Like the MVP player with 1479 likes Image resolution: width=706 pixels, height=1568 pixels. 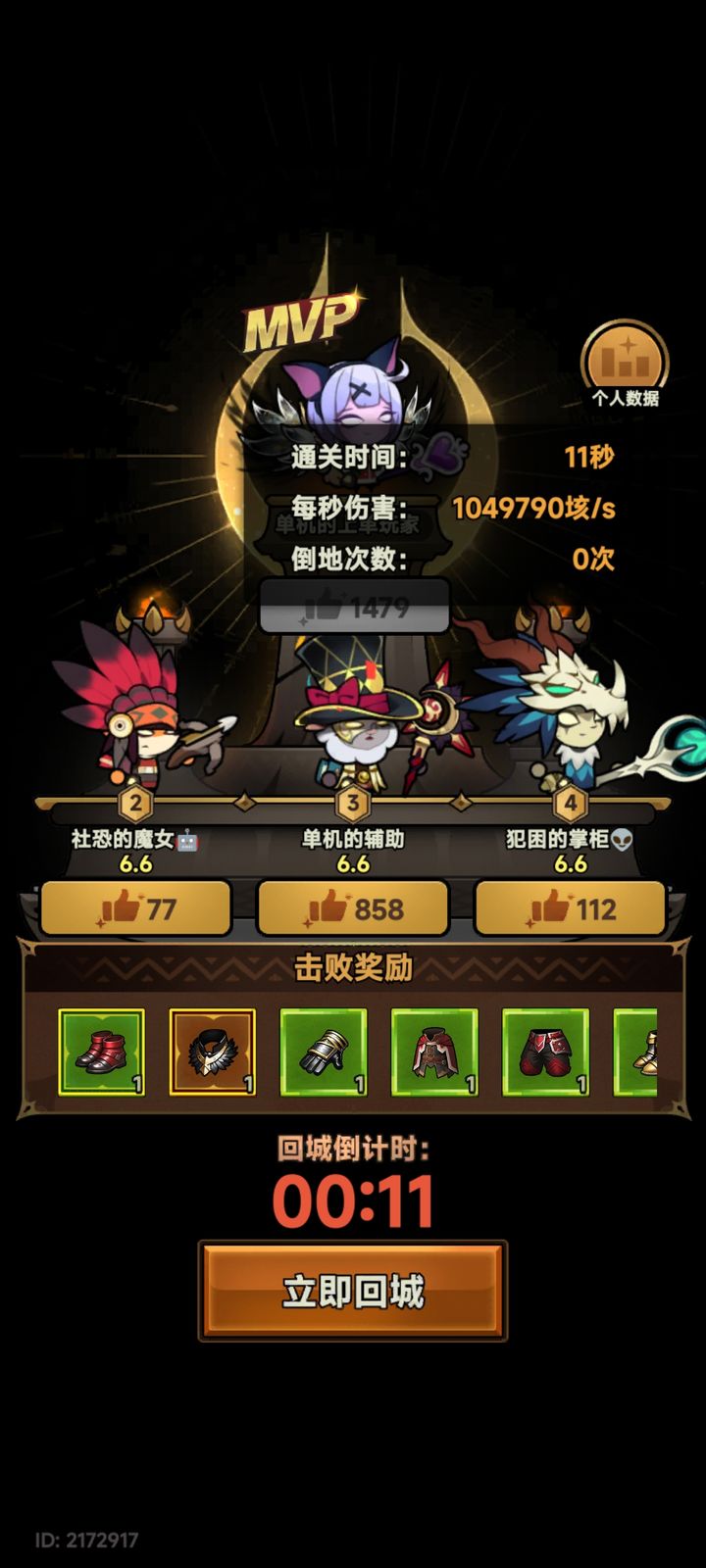[354, 607]
